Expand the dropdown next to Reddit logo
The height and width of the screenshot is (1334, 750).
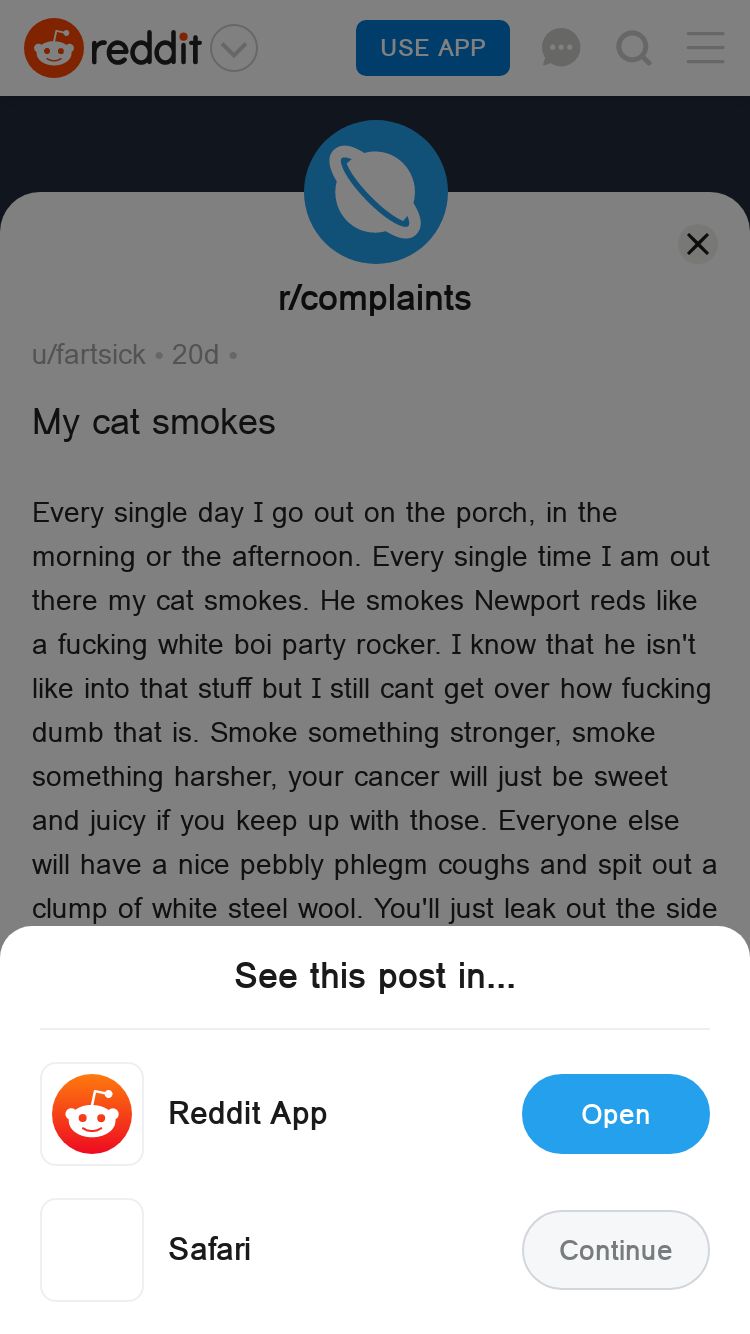coord(235,48)
